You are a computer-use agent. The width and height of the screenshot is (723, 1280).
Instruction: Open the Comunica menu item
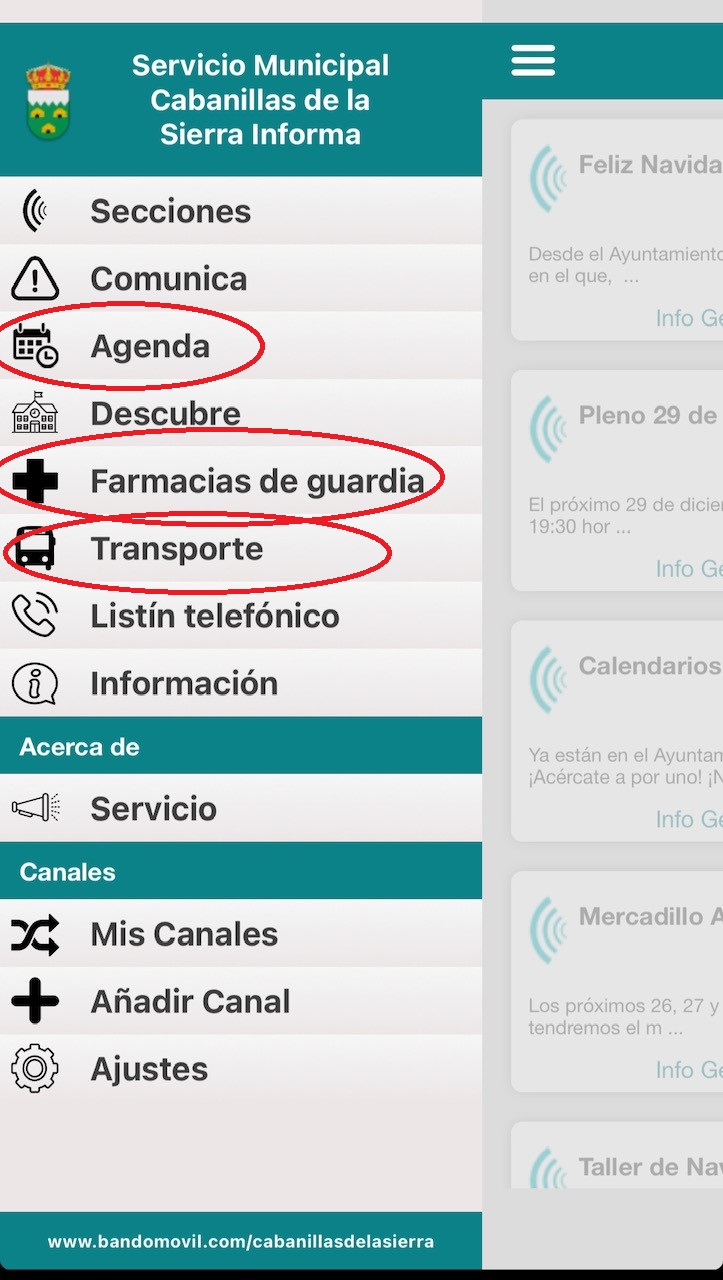click(241, 278)
